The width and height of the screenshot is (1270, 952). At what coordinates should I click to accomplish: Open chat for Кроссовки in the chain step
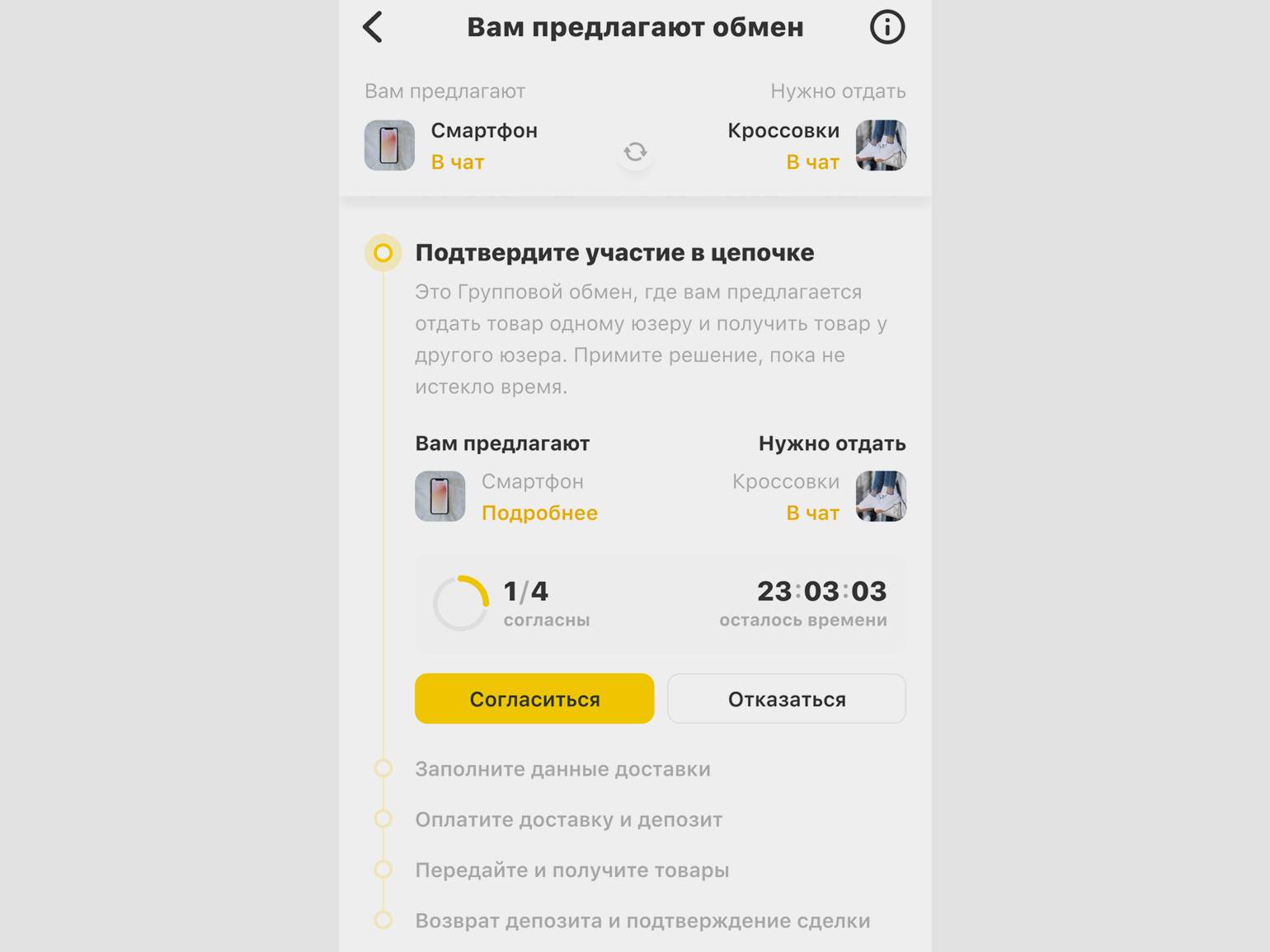pyautogui.click(x=811, y=513)
